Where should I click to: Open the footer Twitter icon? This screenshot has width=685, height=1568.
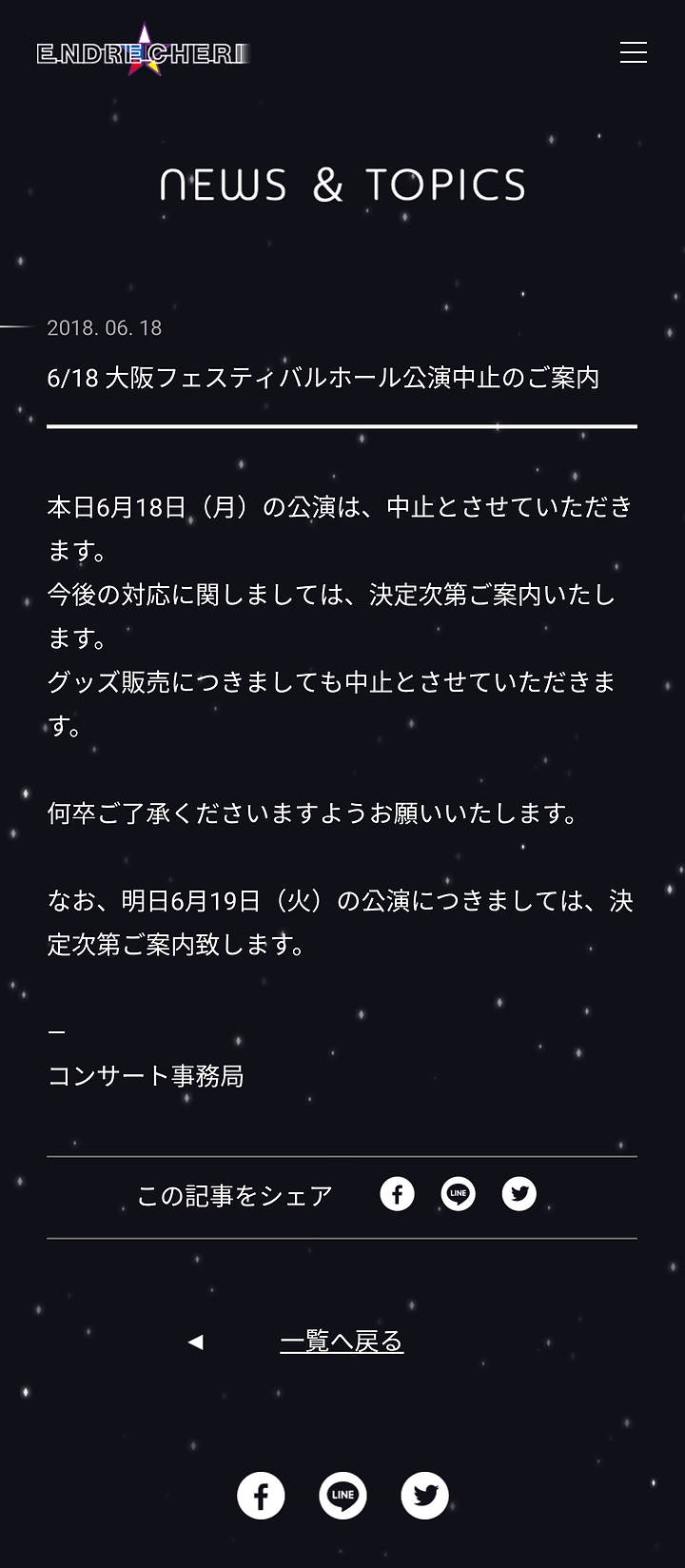click(x=424, y=1495)
